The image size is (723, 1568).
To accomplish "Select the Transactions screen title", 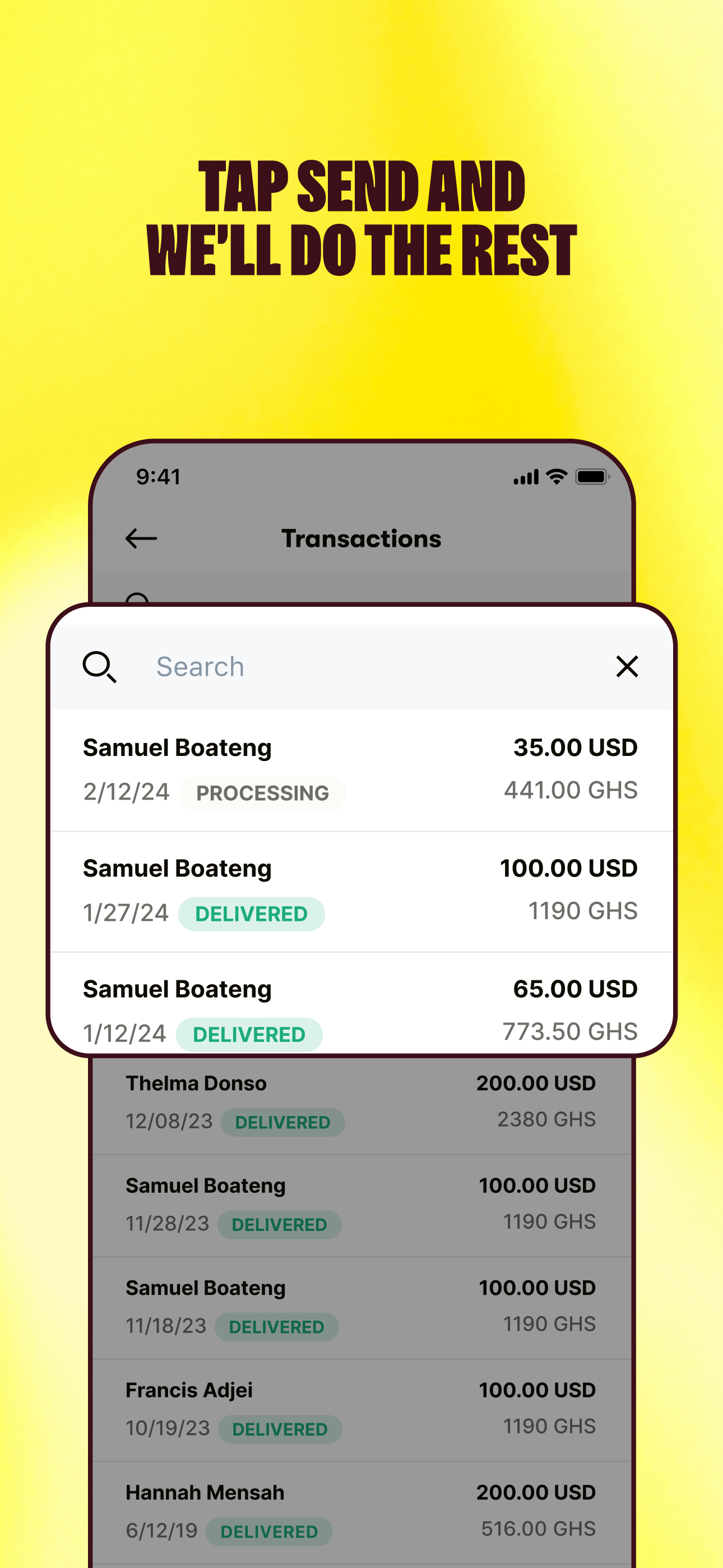I will (x=361, y=537).
